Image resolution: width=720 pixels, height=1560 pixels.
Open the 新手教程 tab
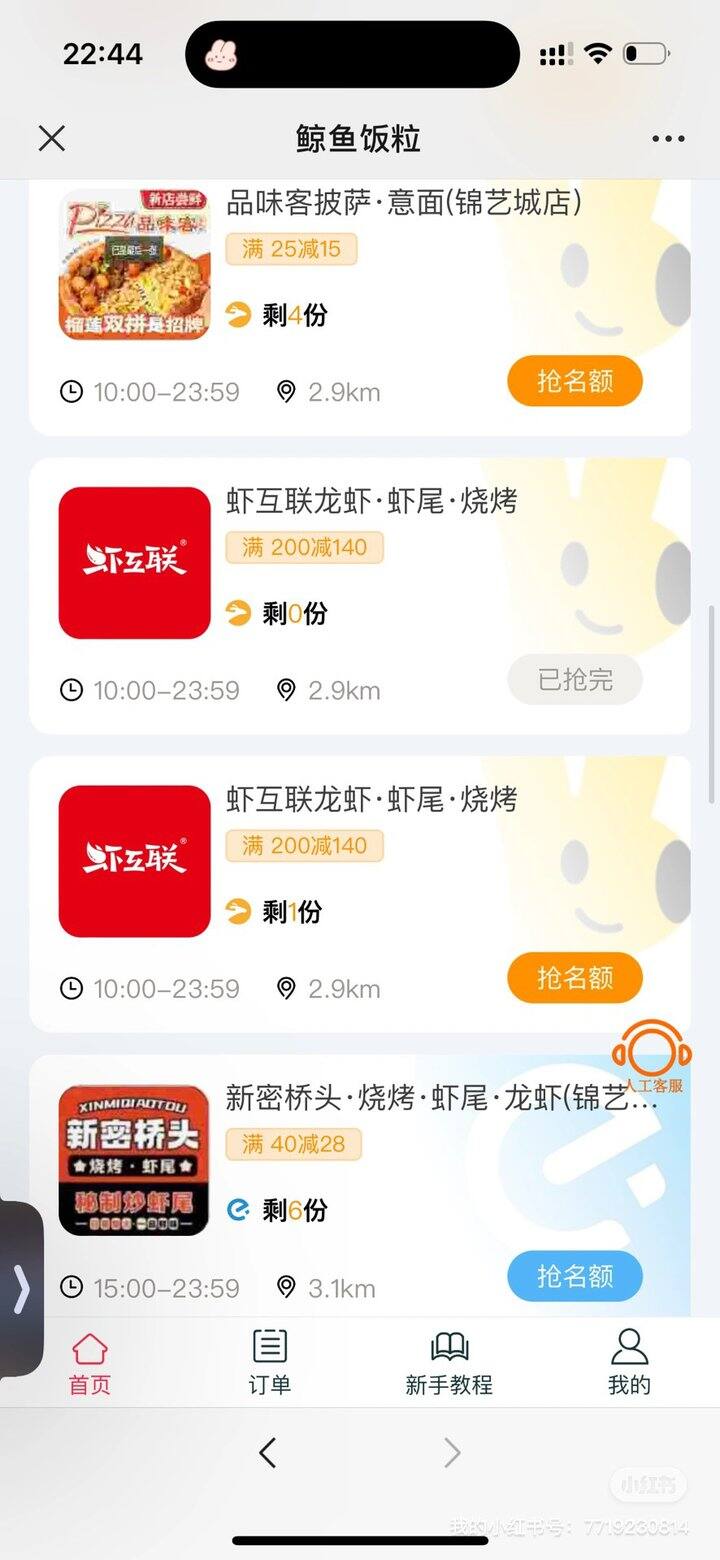coord(449,1363)
